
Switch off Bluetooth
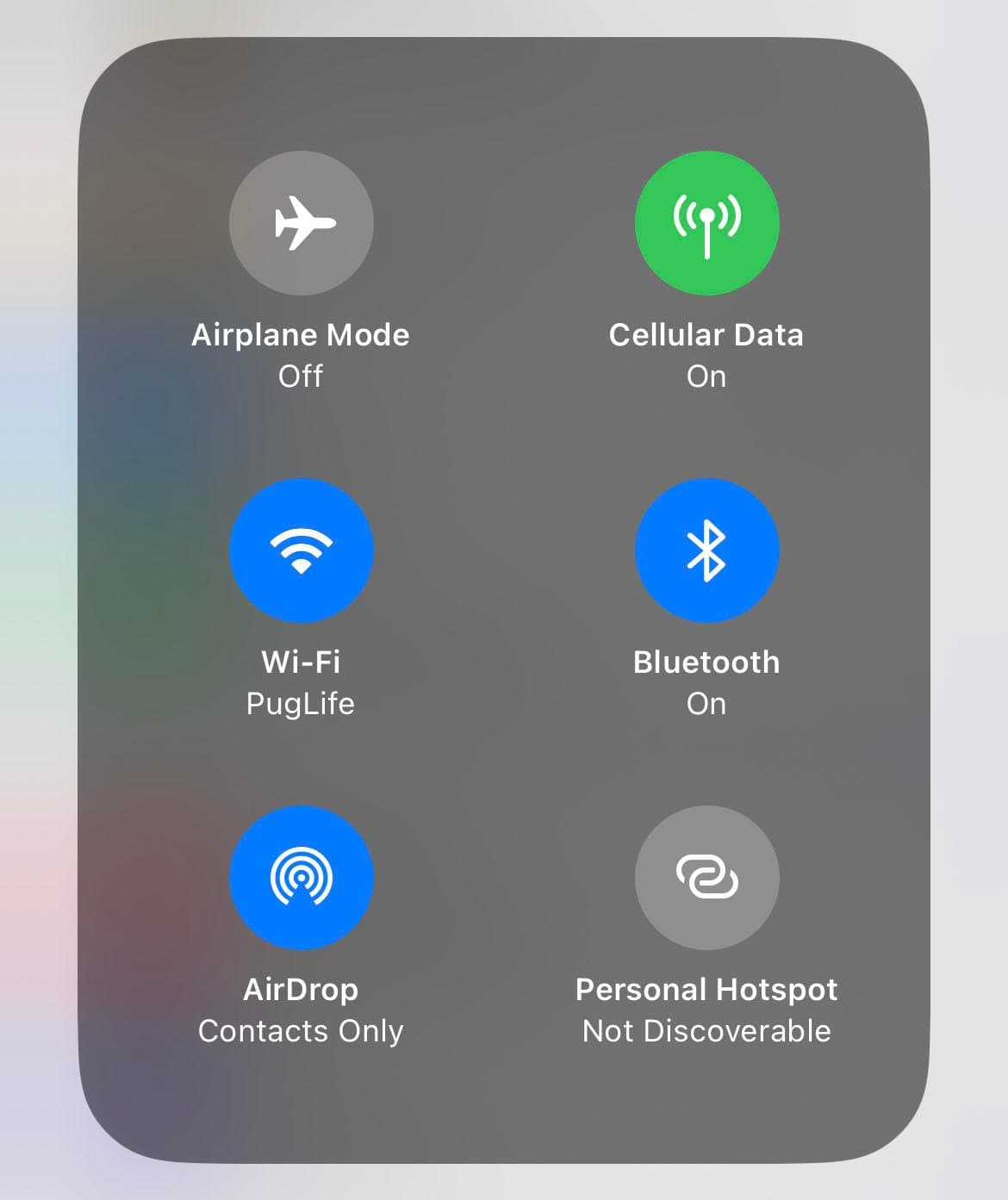tap(706, 550)
